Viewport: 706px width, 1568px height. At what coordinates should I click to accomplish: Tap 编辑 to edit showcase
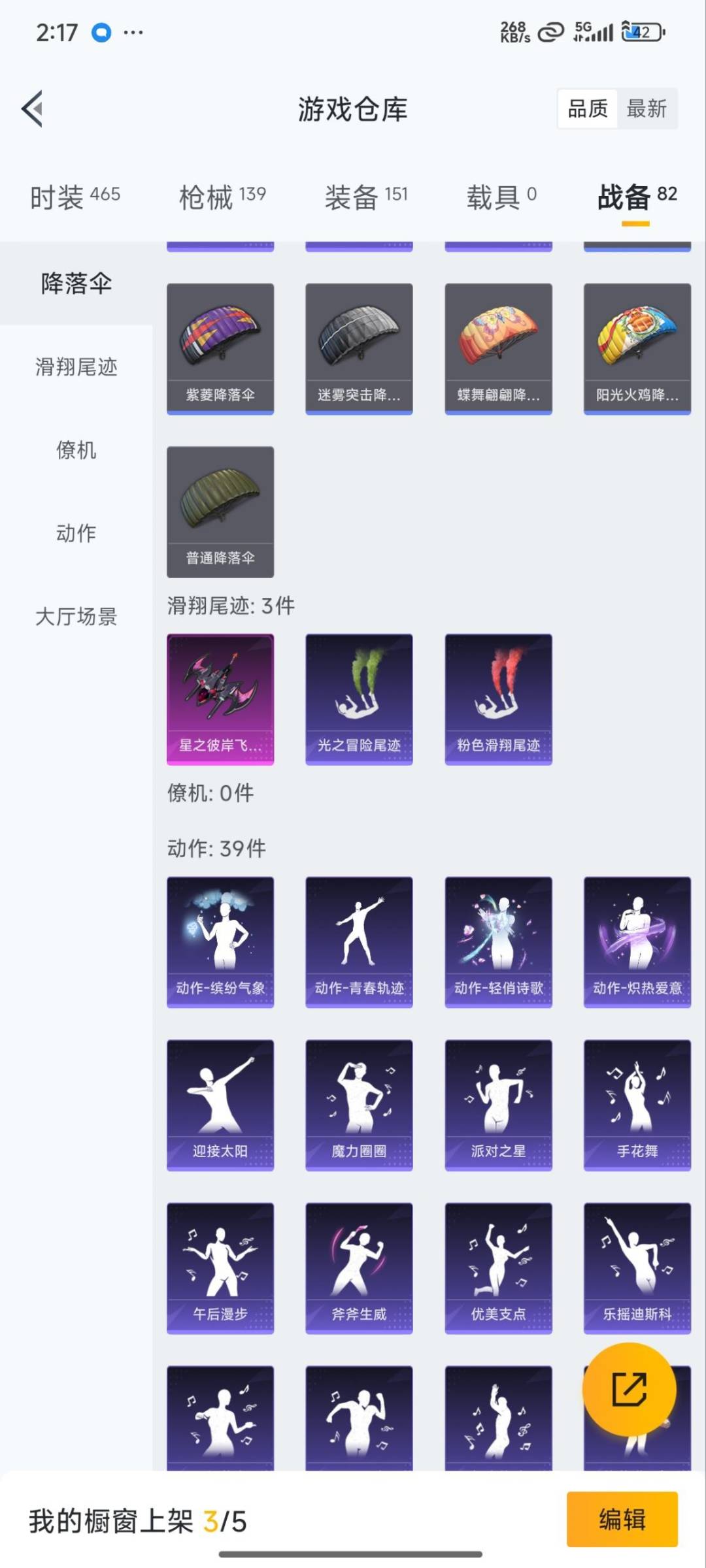(x=622, y=1519)
